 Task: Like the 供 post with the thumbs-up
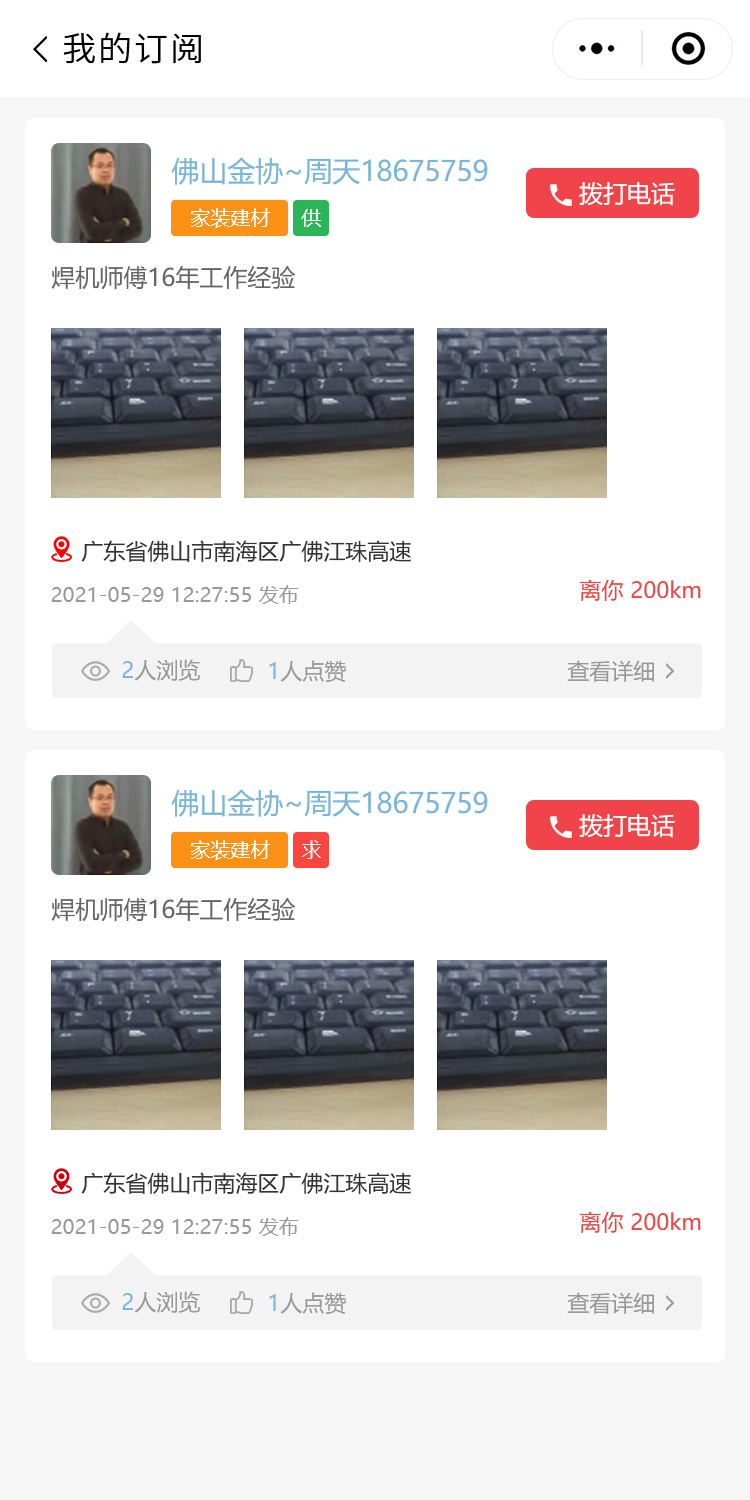tap(242, 671)
